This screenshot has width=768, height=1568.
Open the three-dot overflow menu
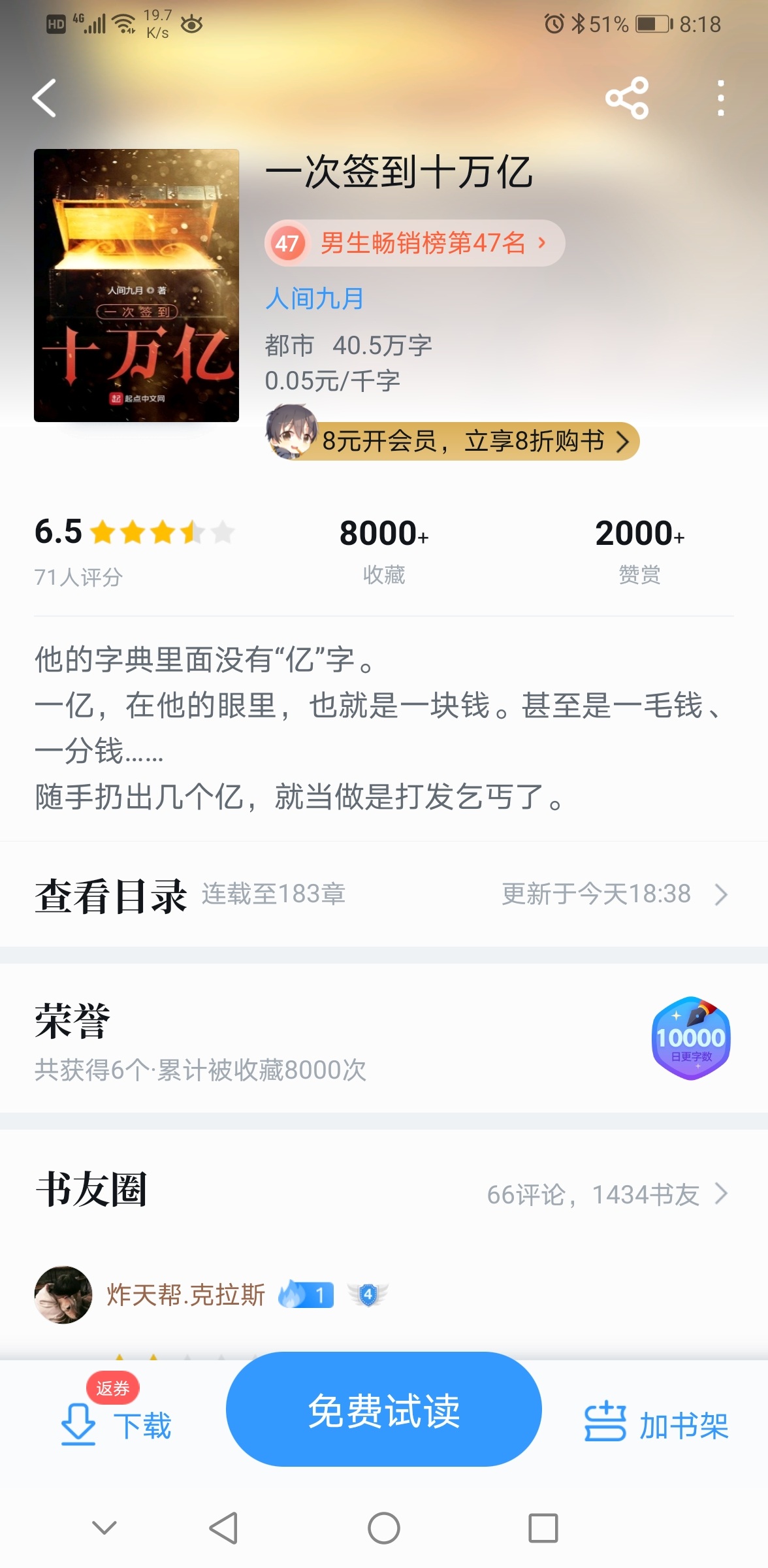[720, 99]
